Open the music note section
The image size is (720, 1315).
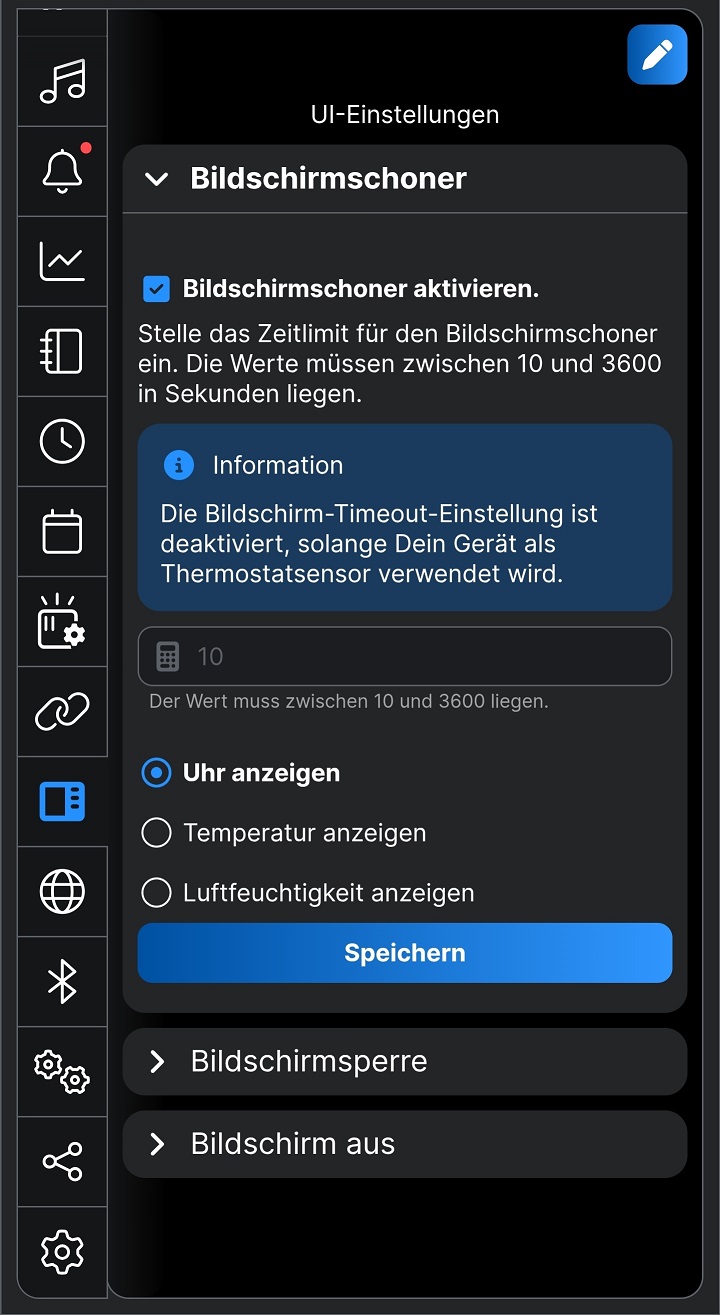pos(62,82)
